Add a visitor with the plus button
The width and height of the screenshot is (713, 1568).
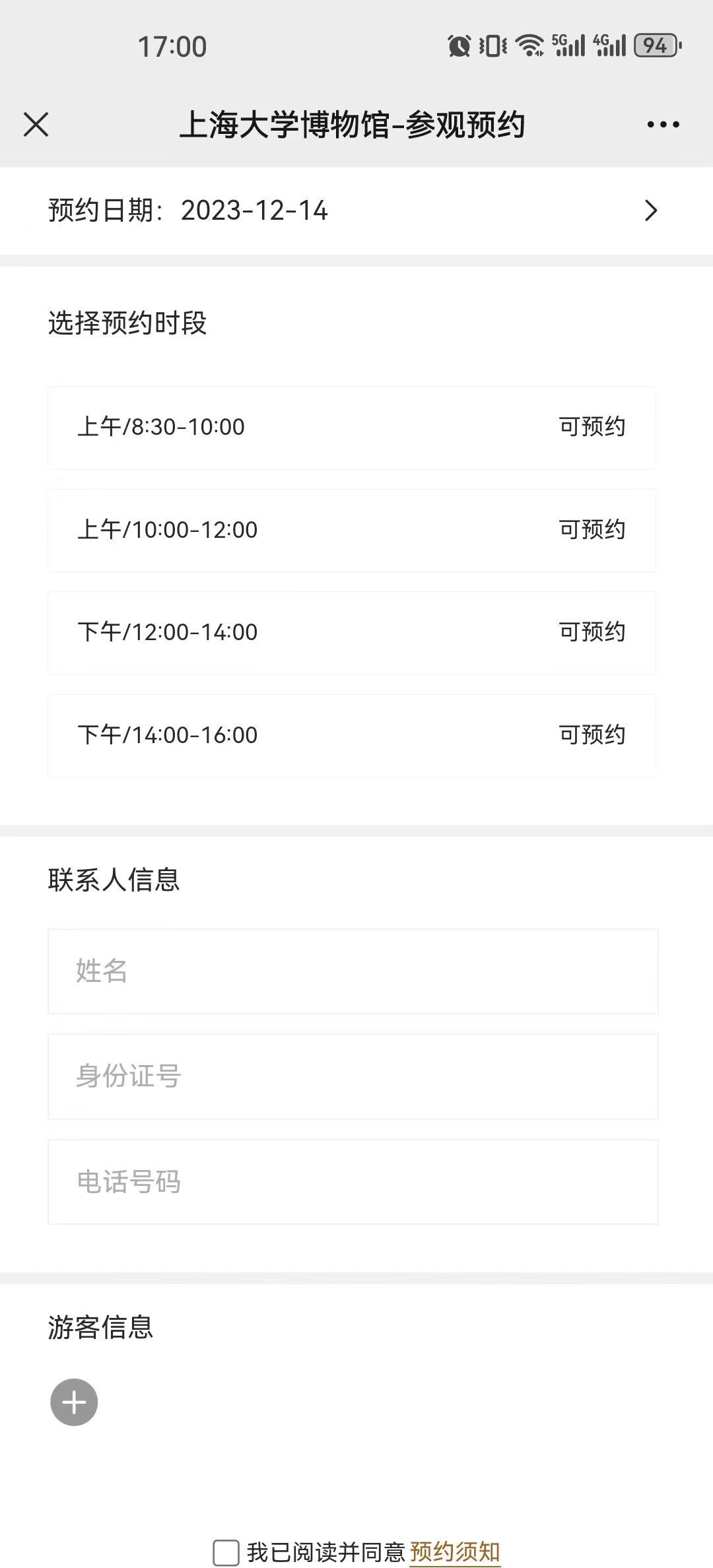click(x=74, y=1402)
